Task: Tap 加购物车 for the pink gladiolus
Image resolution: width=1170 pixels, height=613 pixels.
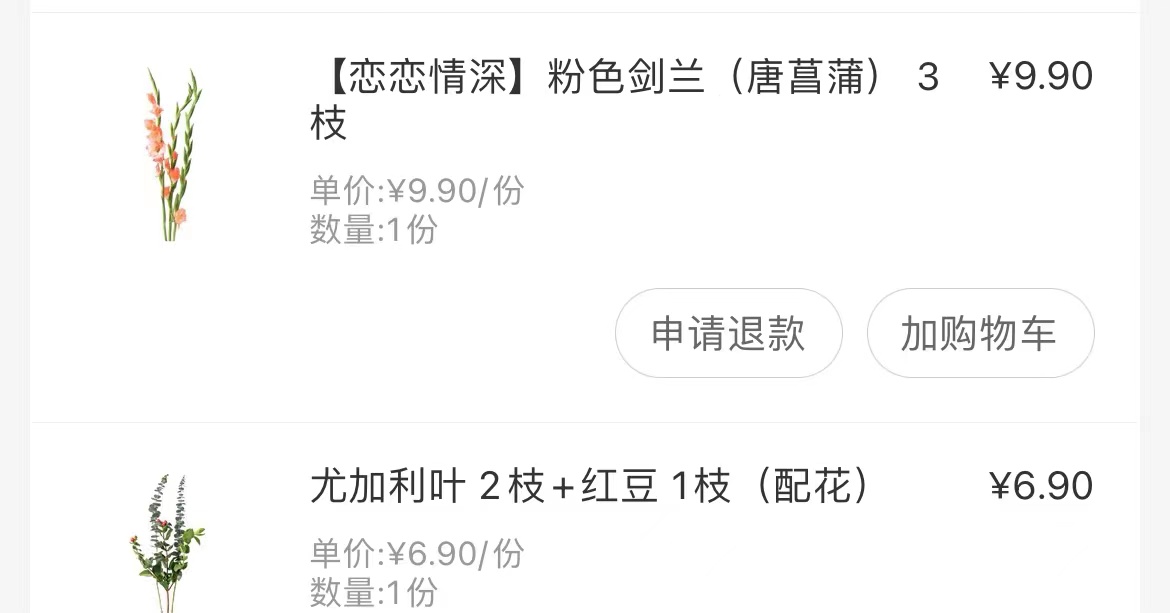Action: pos(980,334)
